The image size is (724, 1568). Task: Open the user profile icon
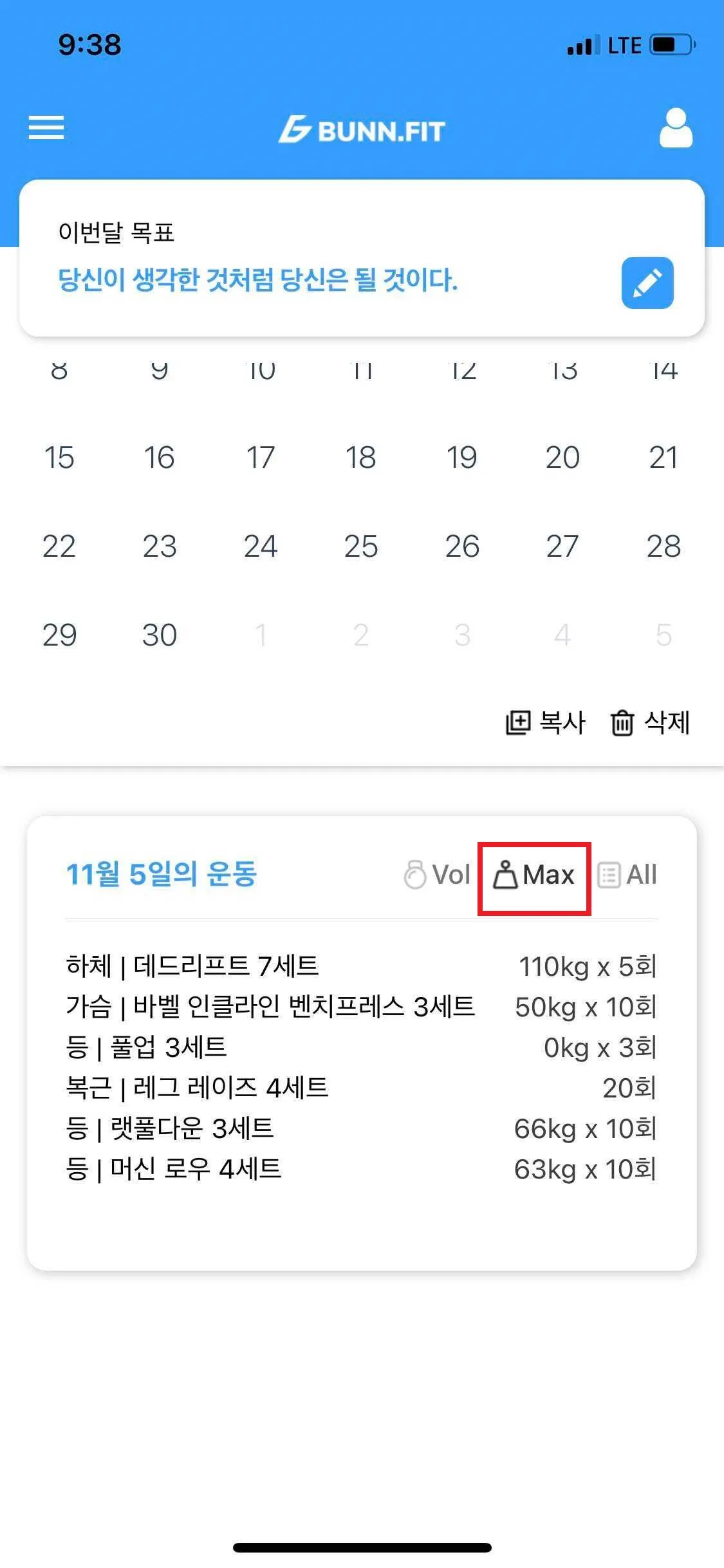click(x=676, y=128)
